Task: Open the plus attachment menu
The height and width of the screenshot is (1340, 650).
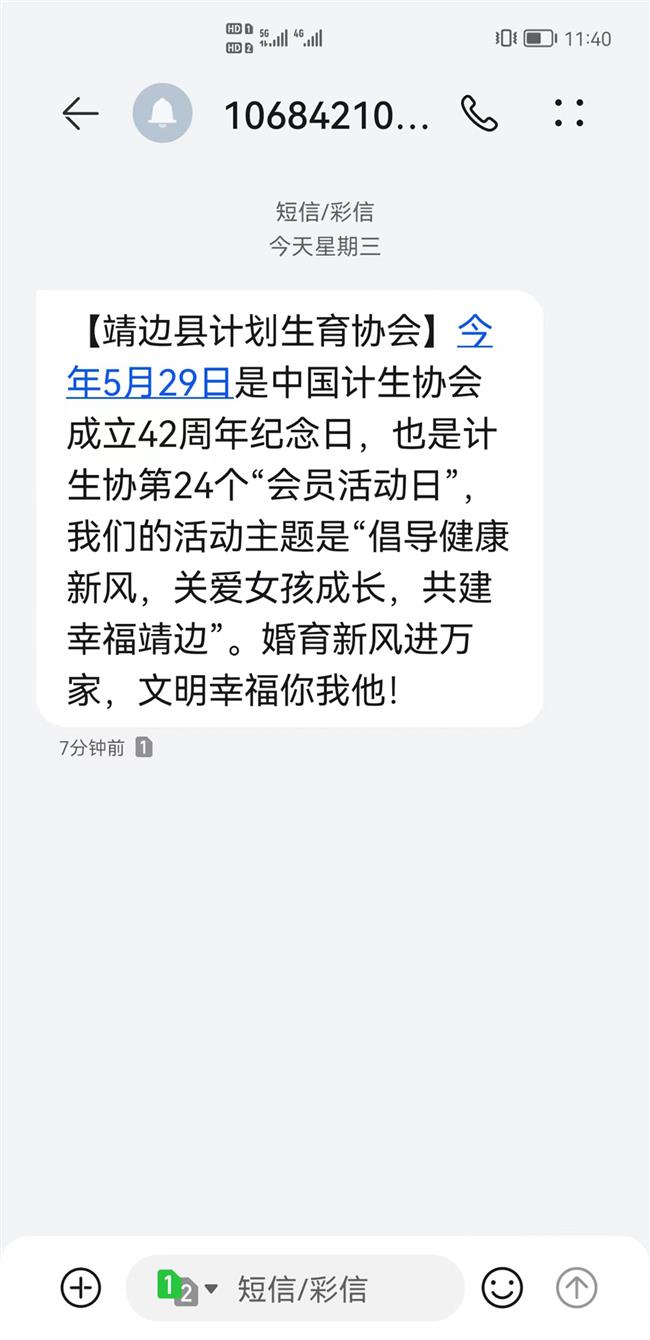Action: click(81, 1287)
